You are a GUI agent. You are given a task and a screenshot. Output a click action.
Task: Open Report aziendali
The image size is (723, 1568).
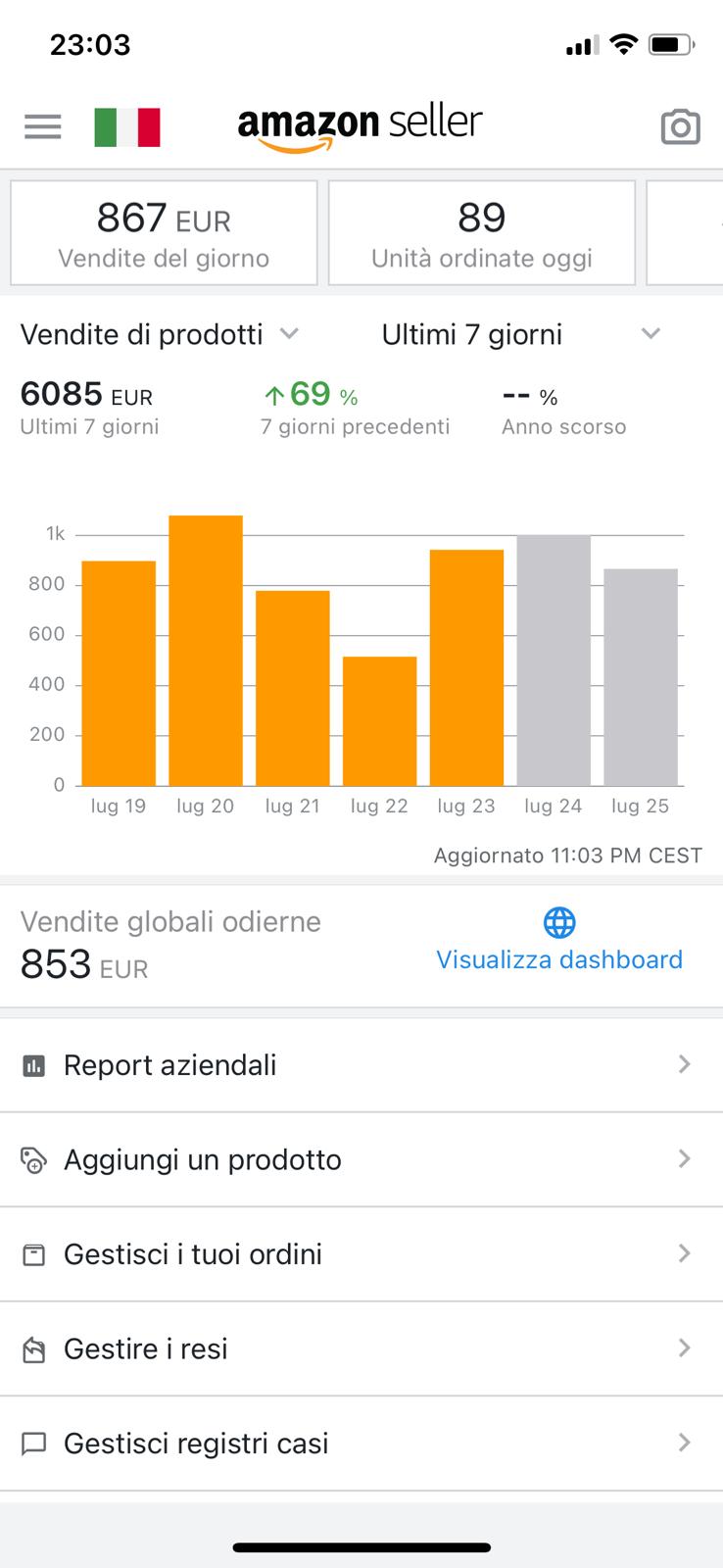click(x=361, y=1065)
